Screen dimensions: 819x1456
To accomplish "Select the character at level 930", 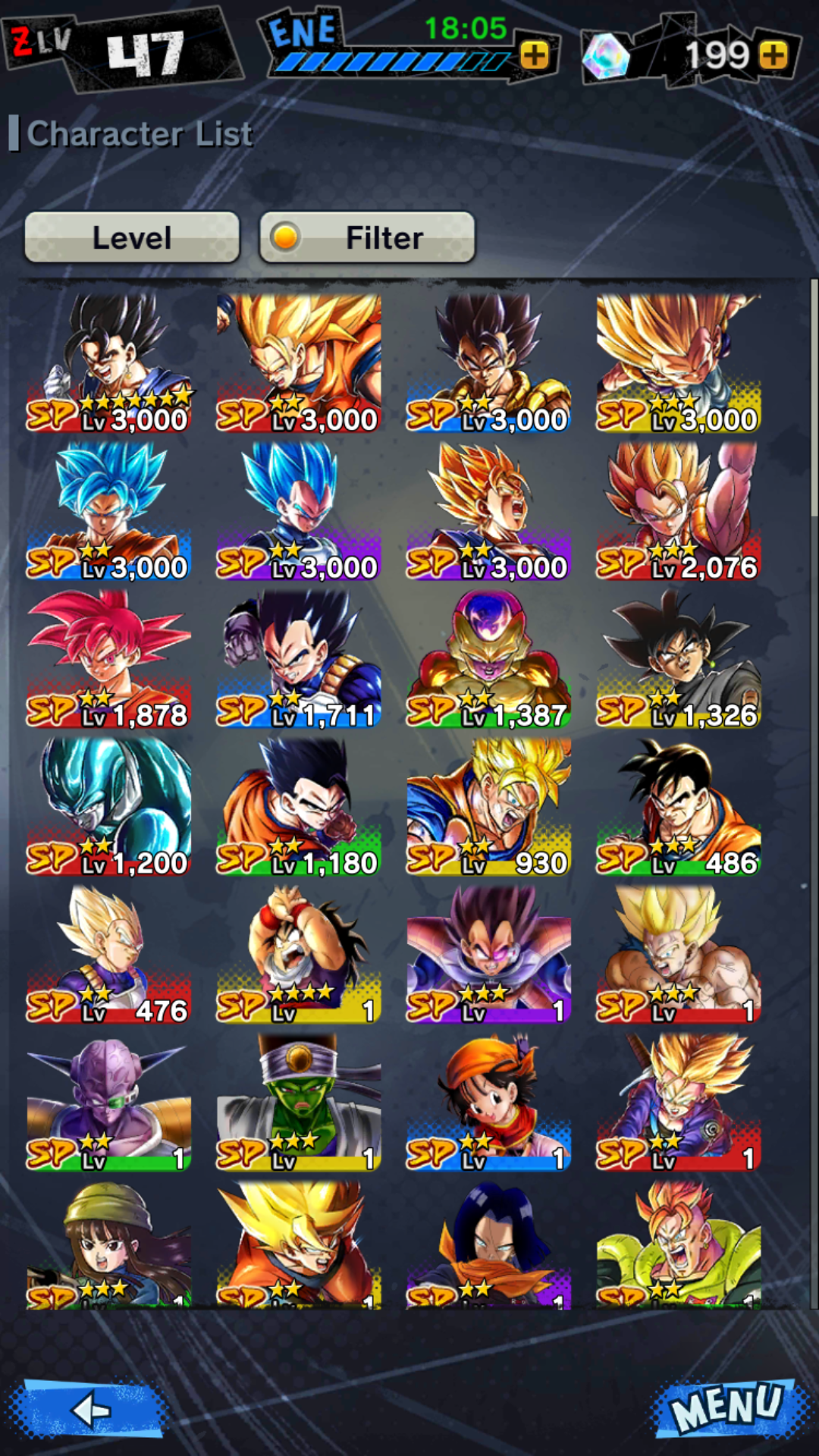I will coord(488,808).
